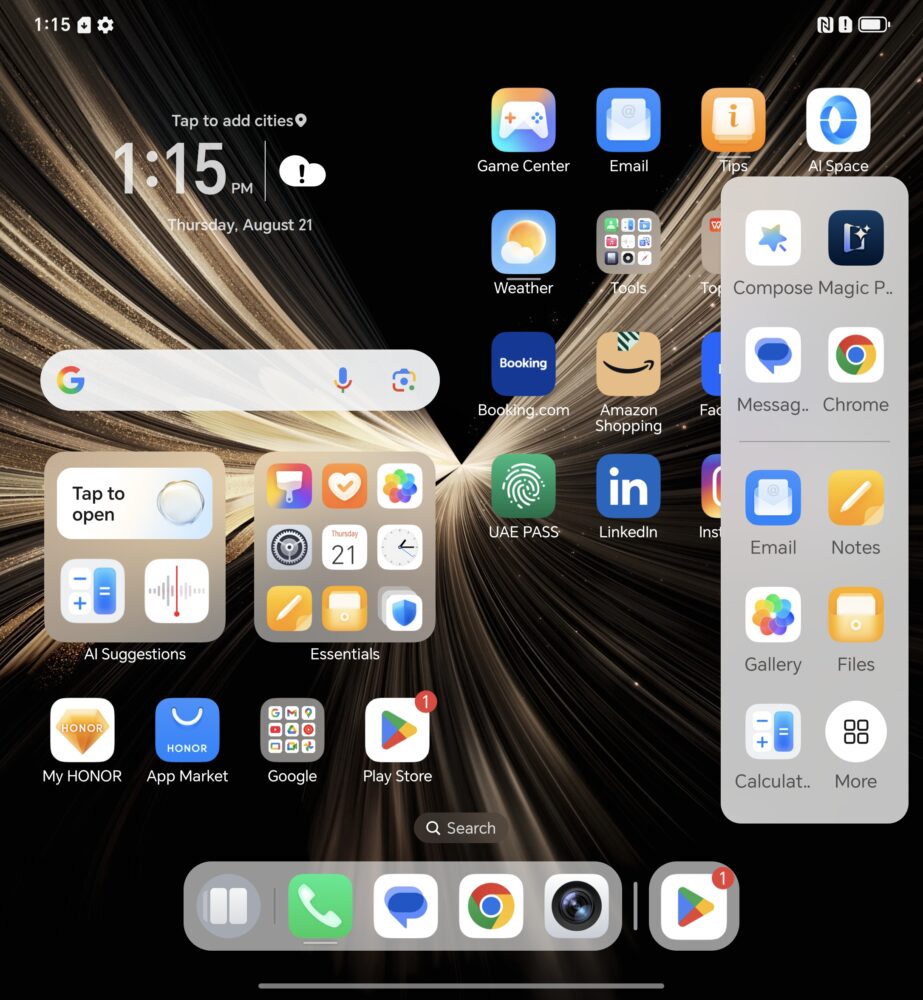Launch App Market

[x=187, y=731]
